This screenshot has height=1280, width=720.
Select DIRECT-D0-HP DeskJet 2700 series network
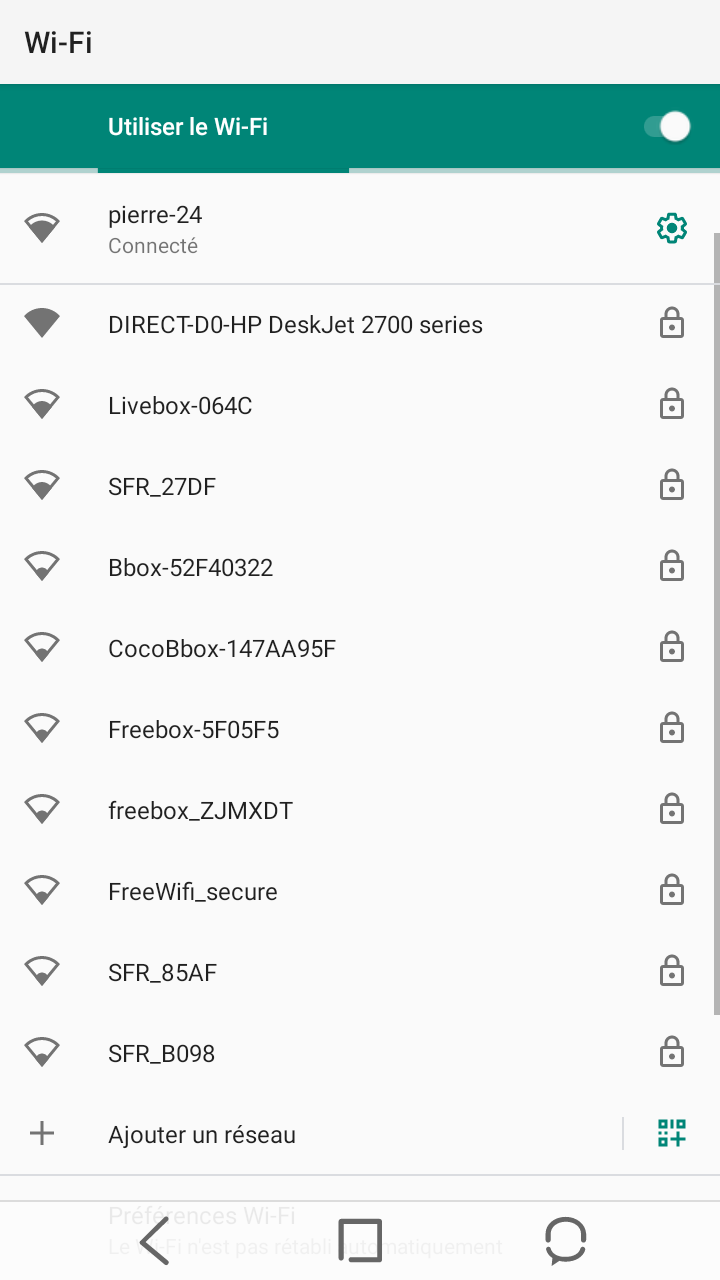click(360, 325)
